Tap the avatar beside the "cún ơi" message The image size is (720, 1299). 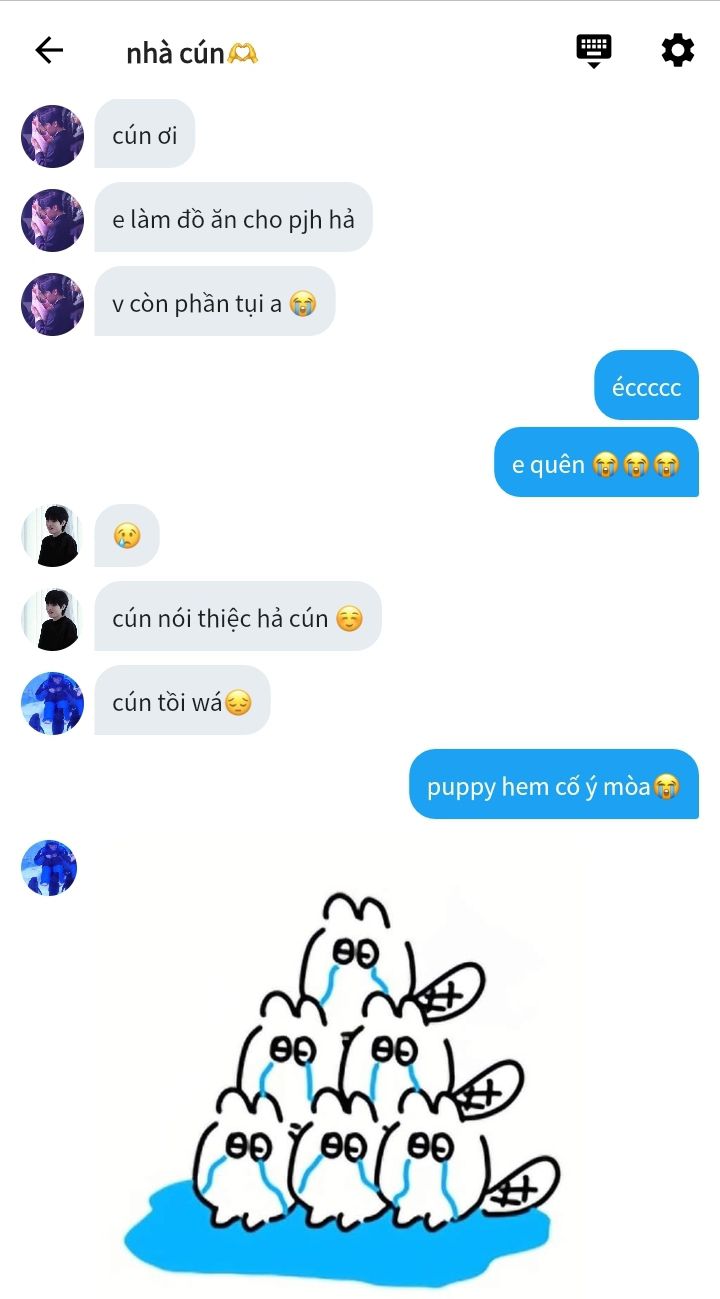tap(52, 136)
